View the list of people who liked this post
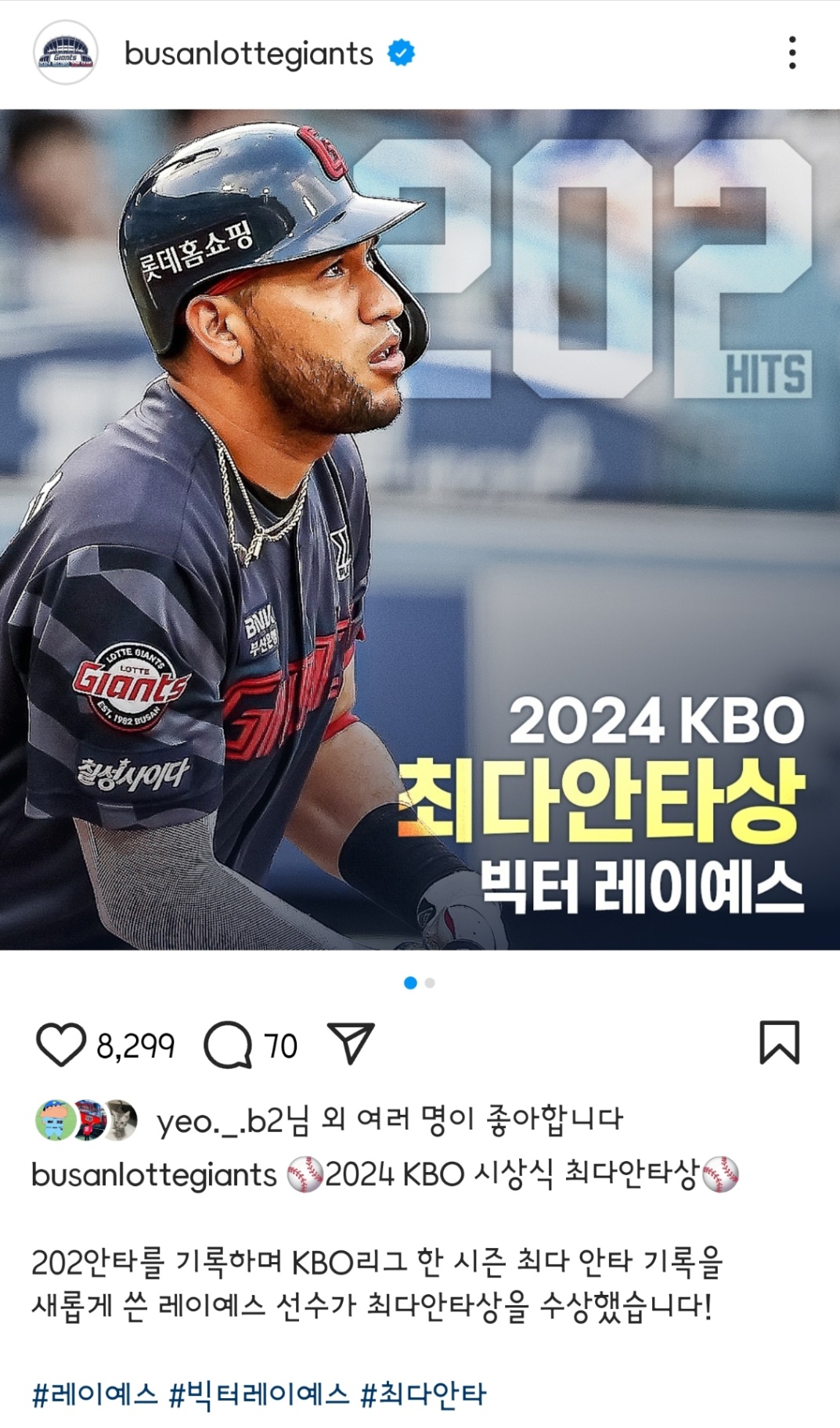 click(x=389, y=1120)
